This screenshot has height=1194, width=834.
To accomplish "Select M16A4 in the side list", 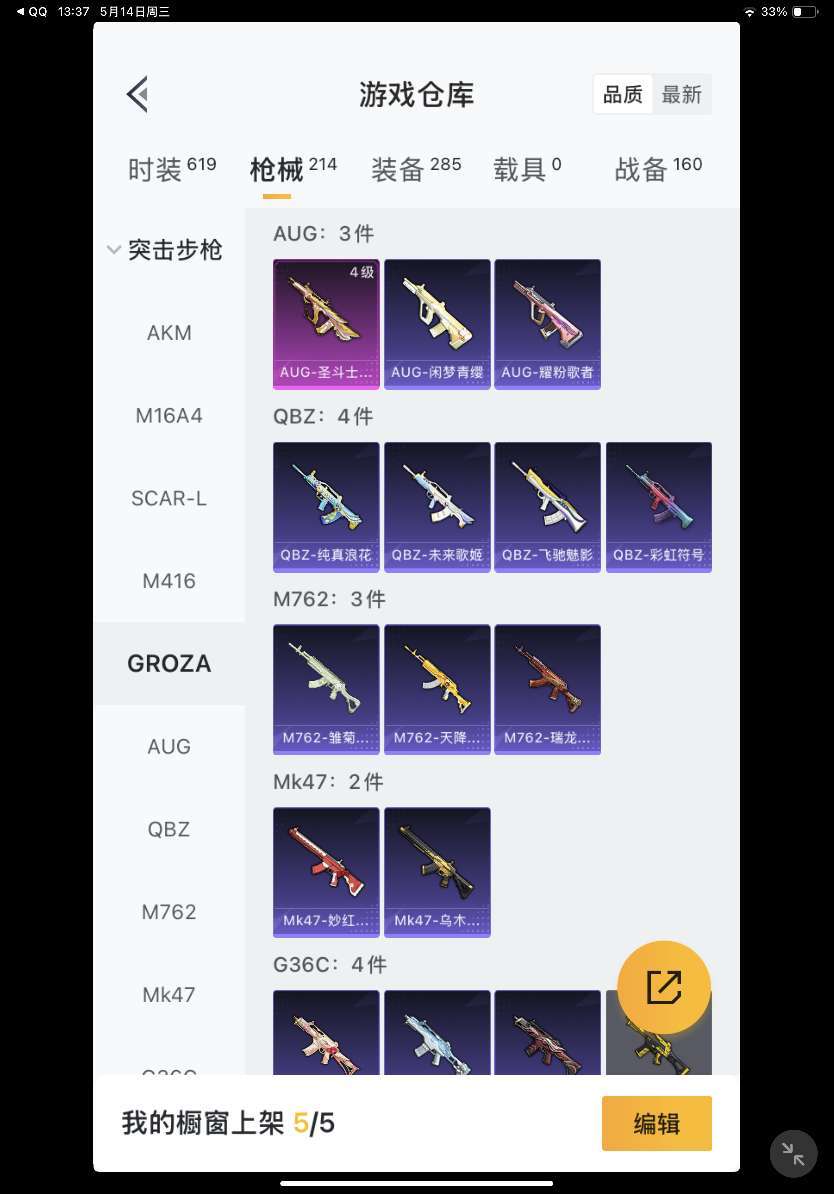I will 169,415.
